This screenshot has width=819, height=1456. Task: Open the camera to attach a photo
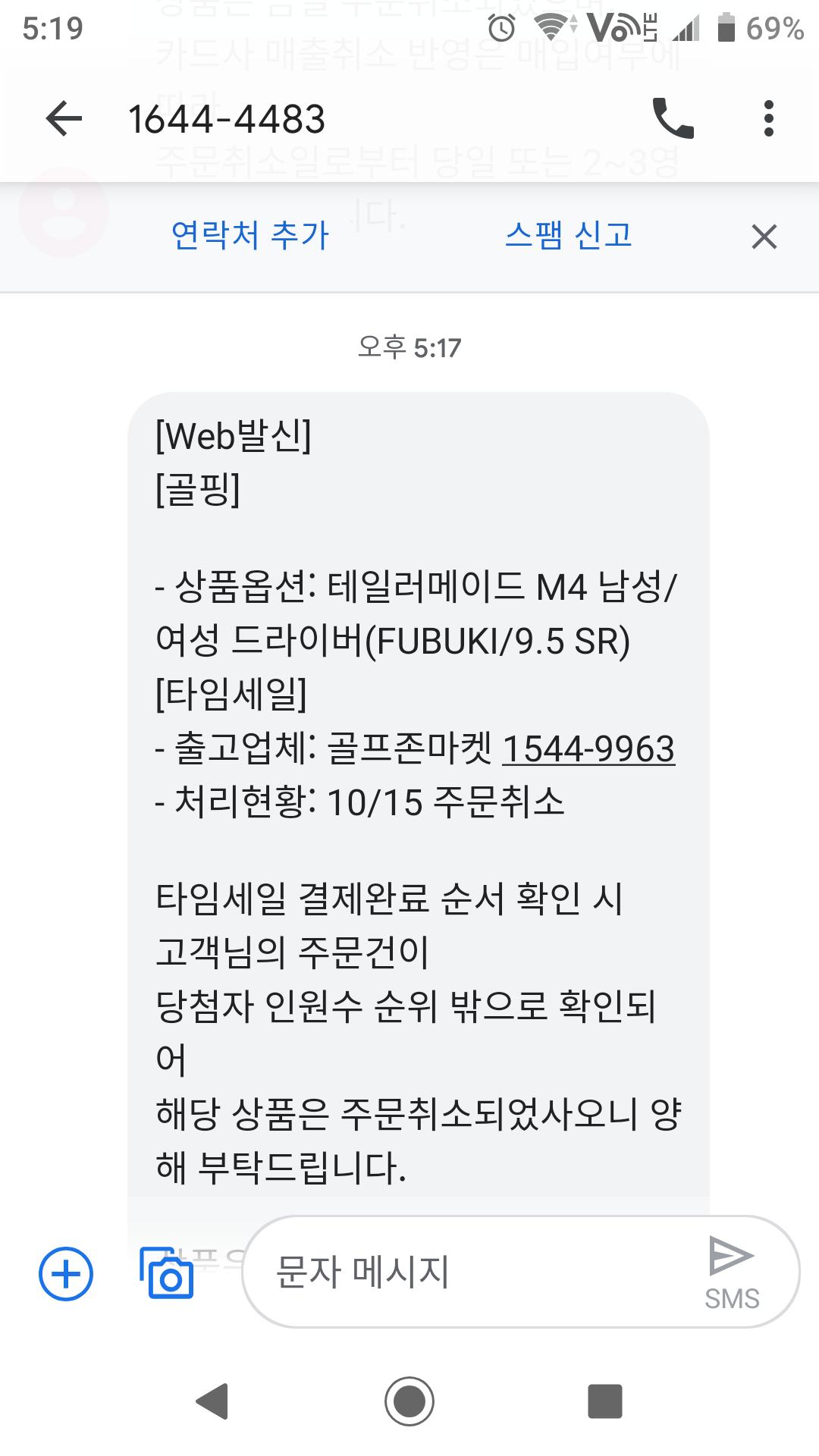(x=167, y=1273)
